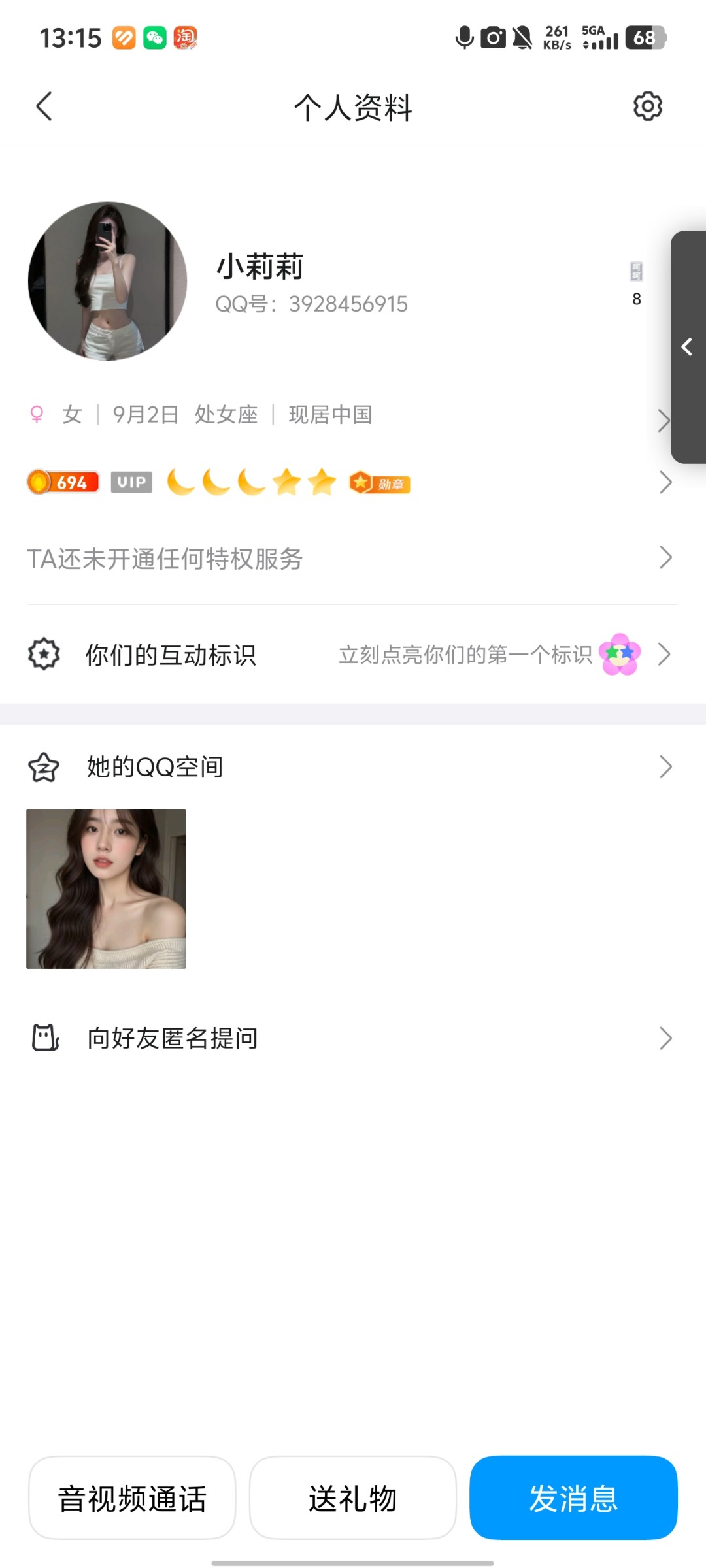This screenshot has width=706, height=1568.
Task: Select the gray VIP badge icon
Action: click(131, 482)
